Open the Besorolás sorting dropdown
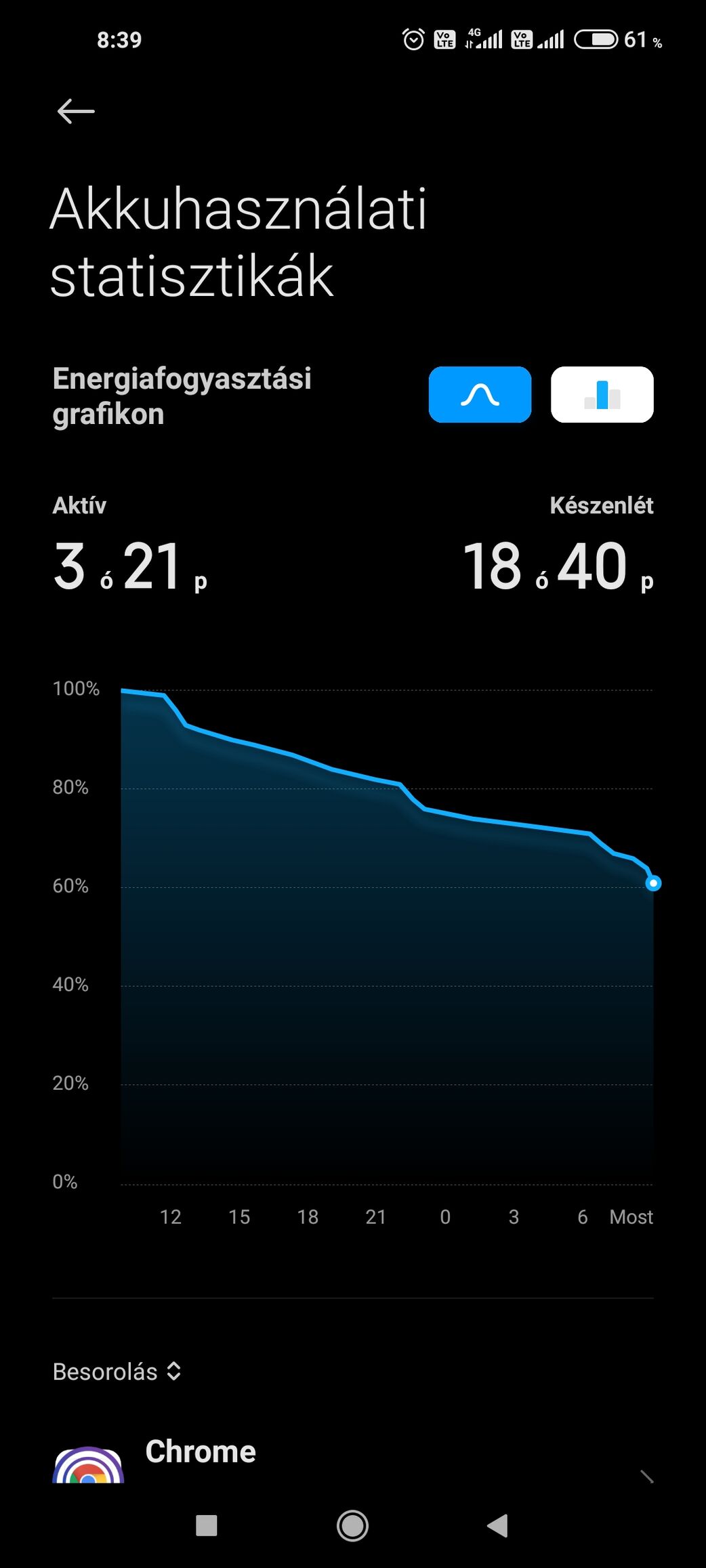Image resolution: width=706 pixels, height=1568 pixels. (x=117, y=1372)
